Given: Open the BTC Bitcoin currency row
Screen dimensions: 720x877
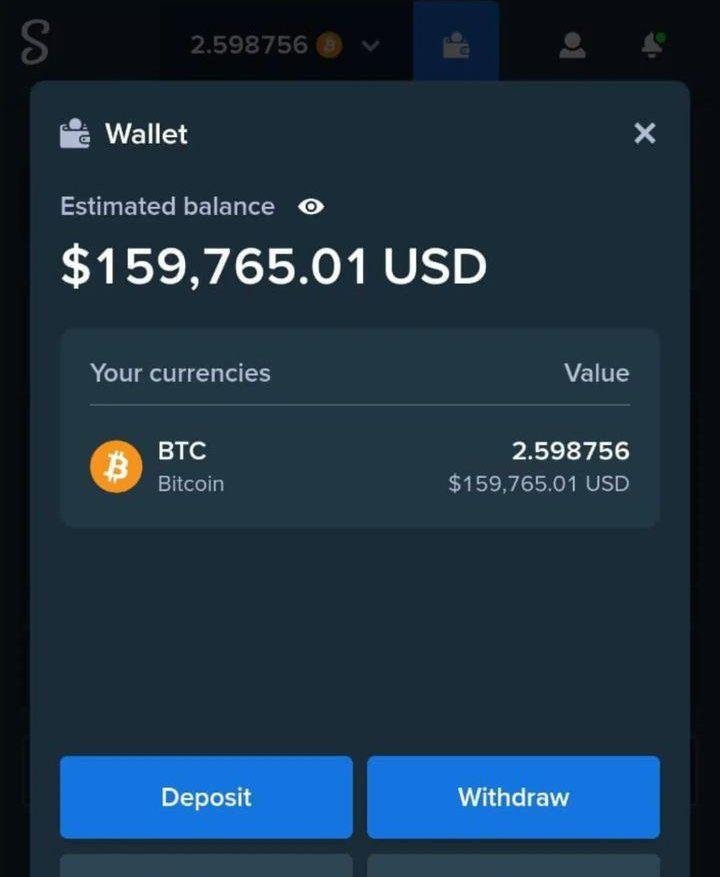Looking at the screenshot, I should [x=359, y=467].
